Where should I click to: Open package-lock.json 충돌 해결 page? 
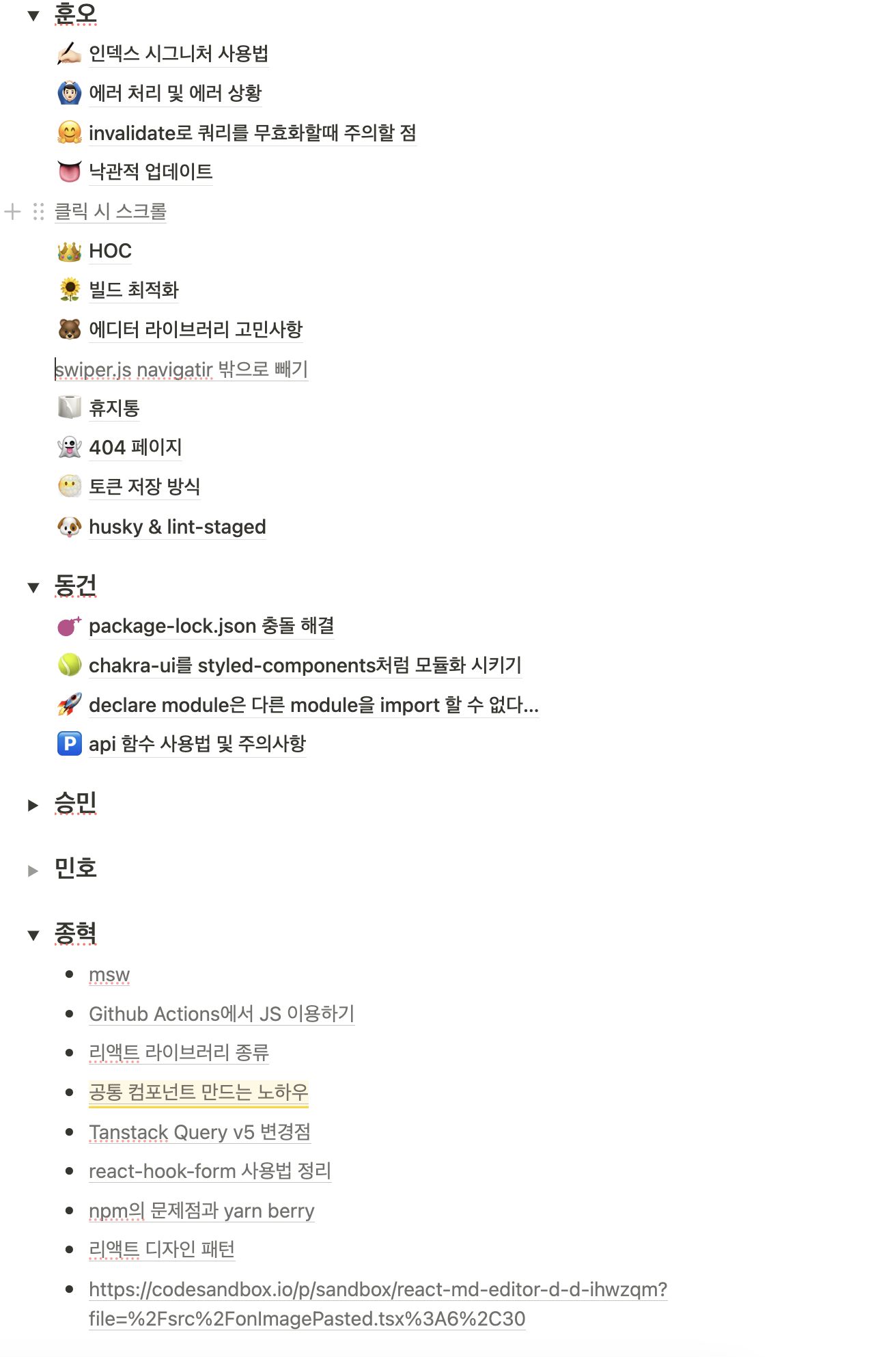pos(211,626)
